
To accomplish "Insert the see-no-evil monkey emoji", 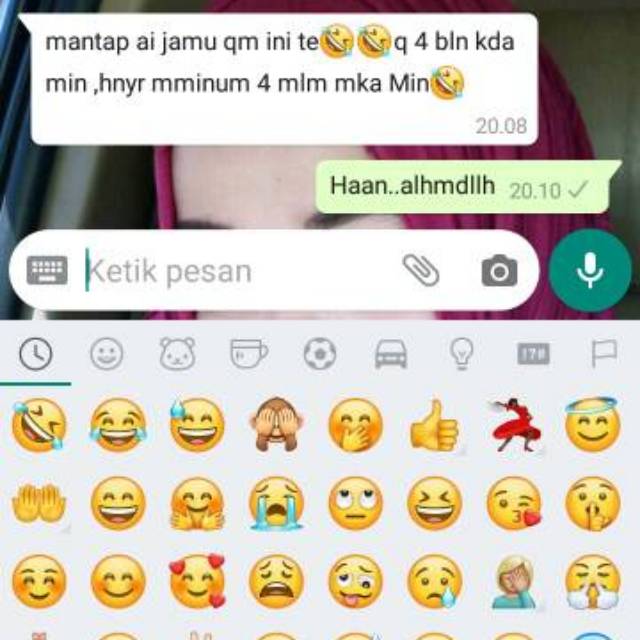I will click(276, 425).
